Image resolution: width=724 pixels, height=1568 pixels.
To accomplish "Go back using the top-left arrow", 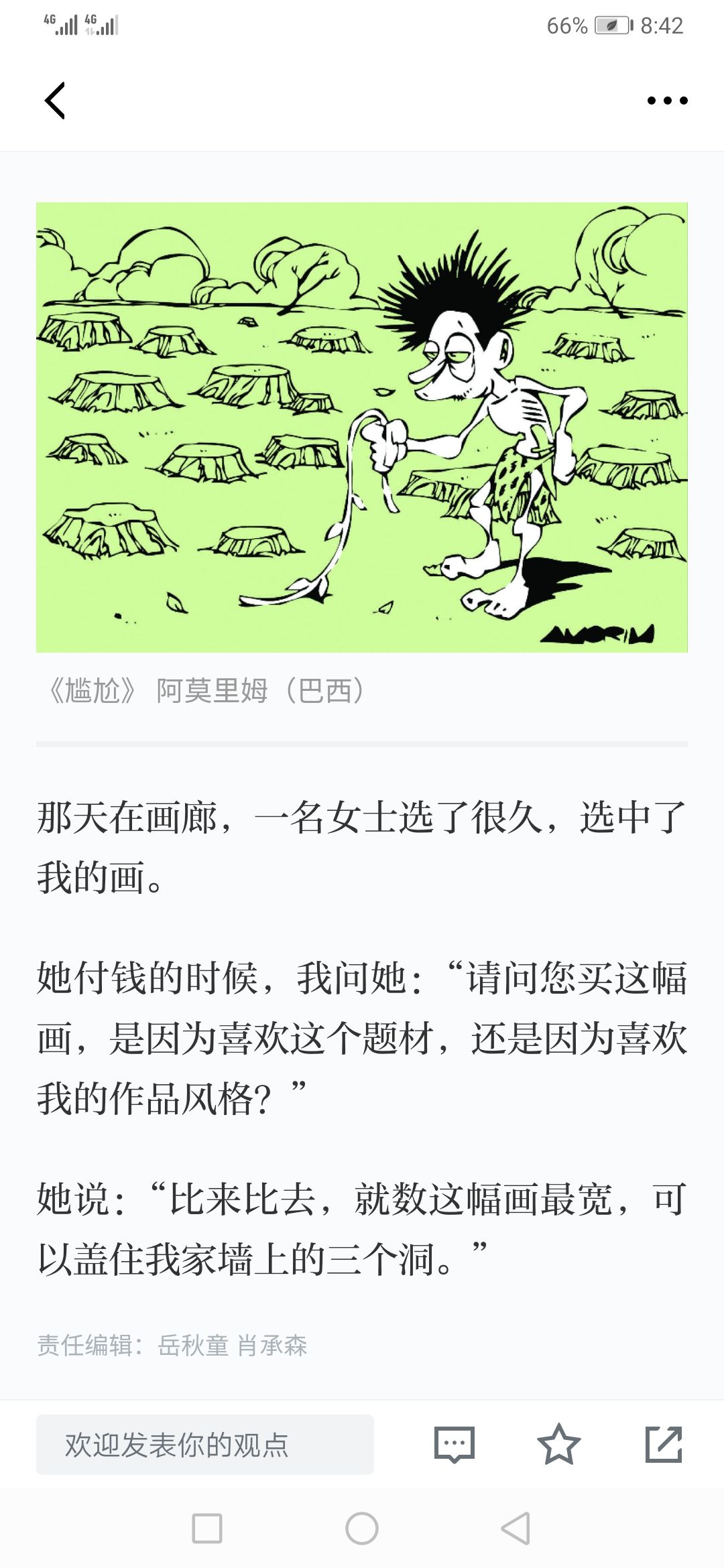I will 55,101.
